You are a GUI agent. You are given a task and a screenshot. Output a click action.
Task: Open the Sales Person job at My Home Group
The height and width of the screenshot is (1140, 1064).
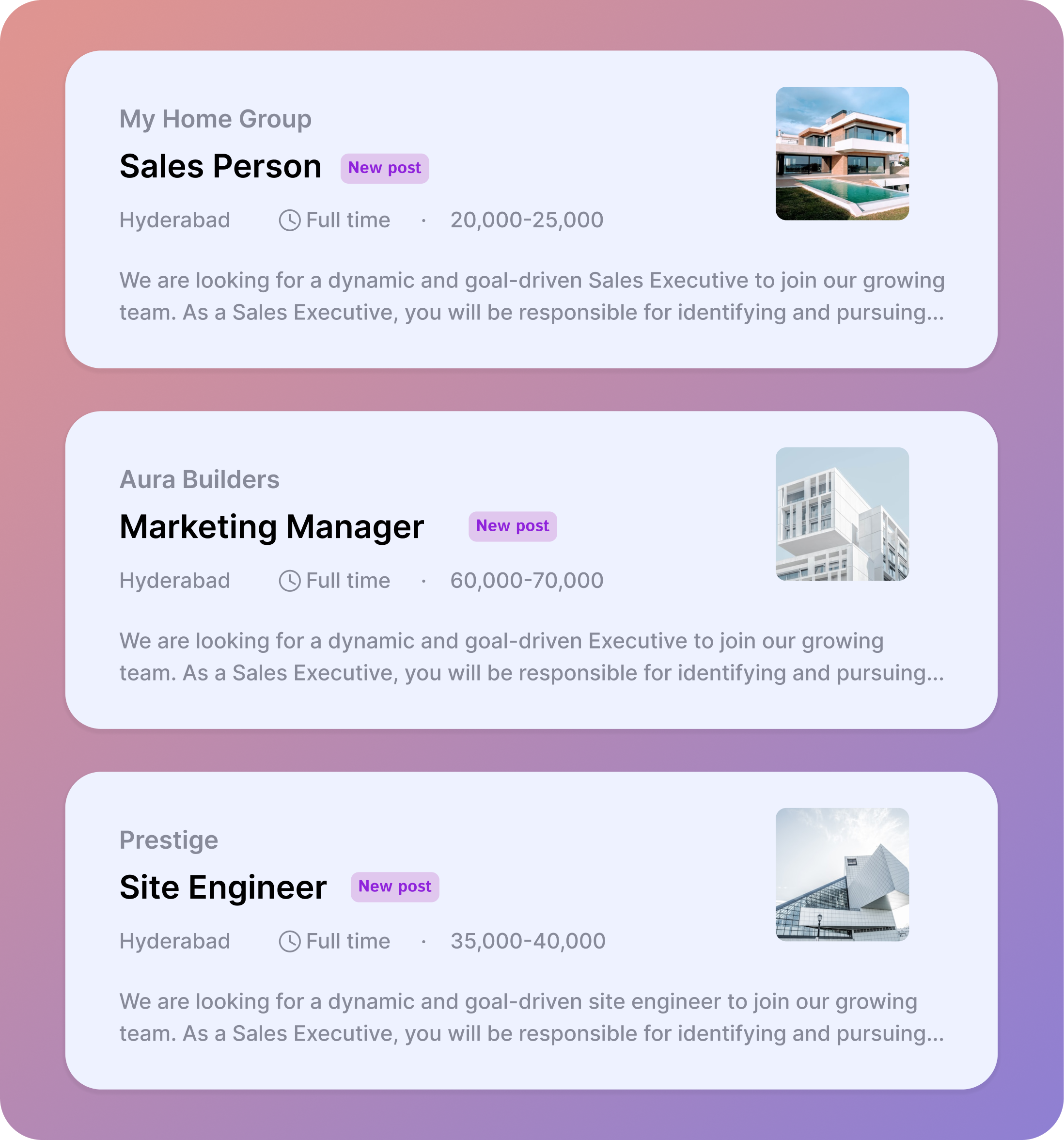[x=220, y=167]
